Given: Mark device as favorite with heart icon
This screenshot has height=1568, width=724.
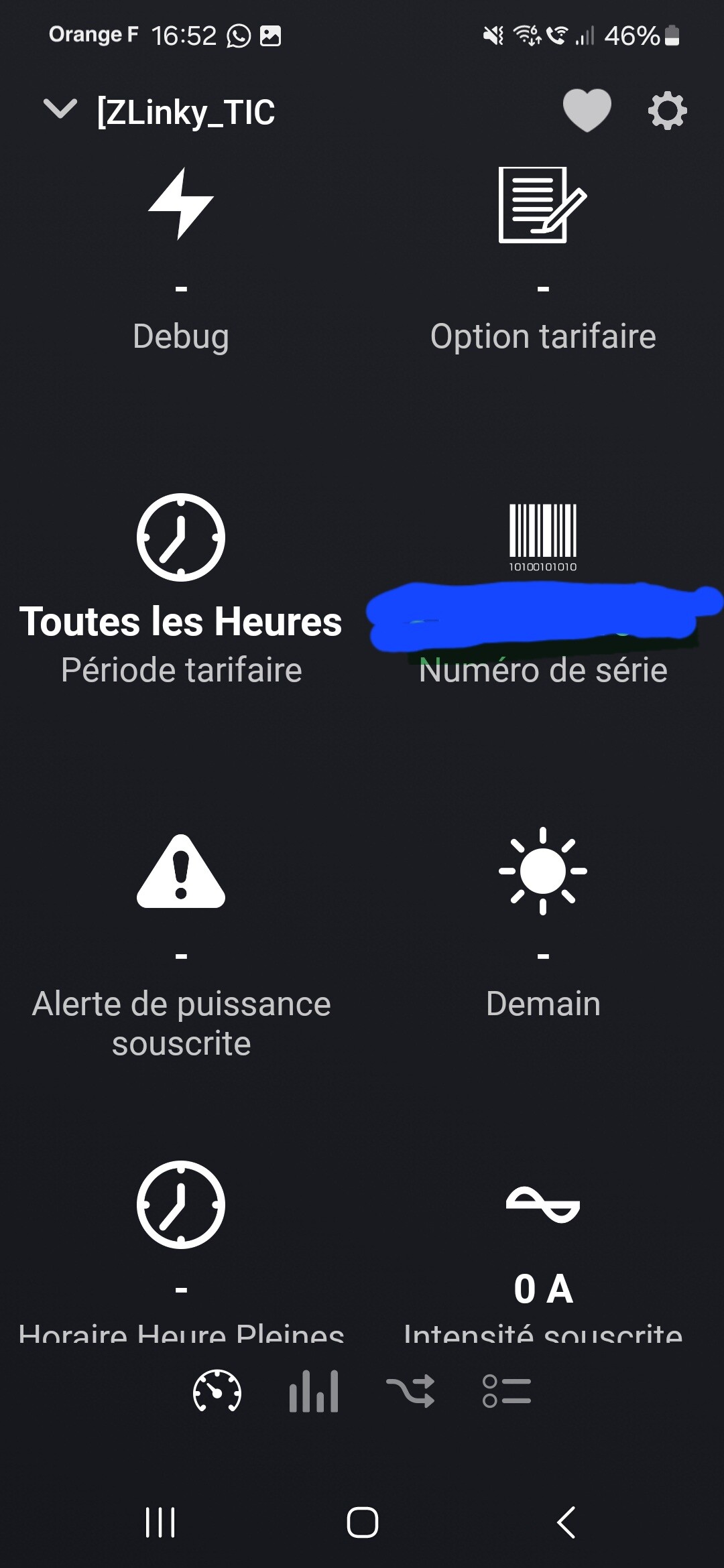Looking at the screenshot, I should tap(587, 110).
